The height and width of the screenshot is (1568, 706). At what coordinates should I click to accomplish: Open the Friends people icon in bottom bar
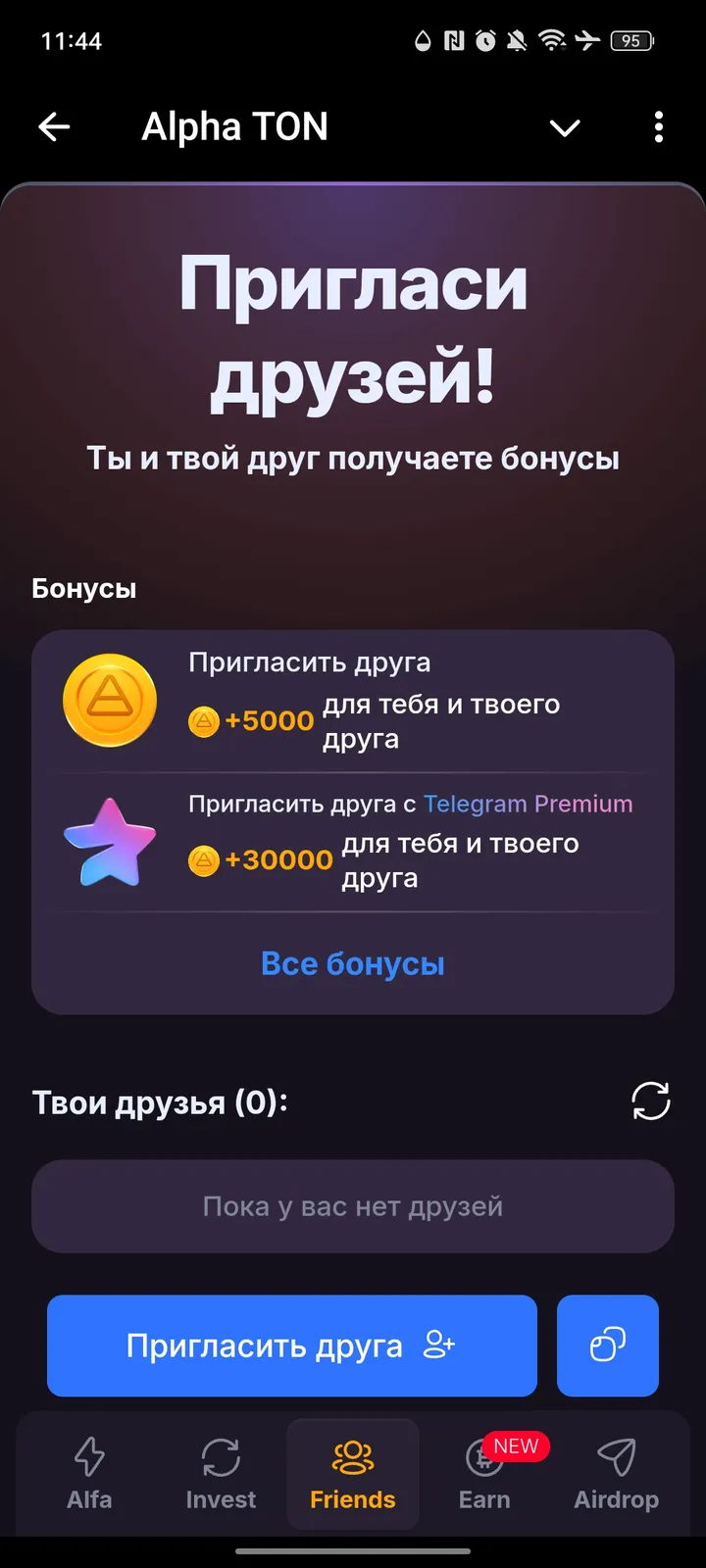352,1457
